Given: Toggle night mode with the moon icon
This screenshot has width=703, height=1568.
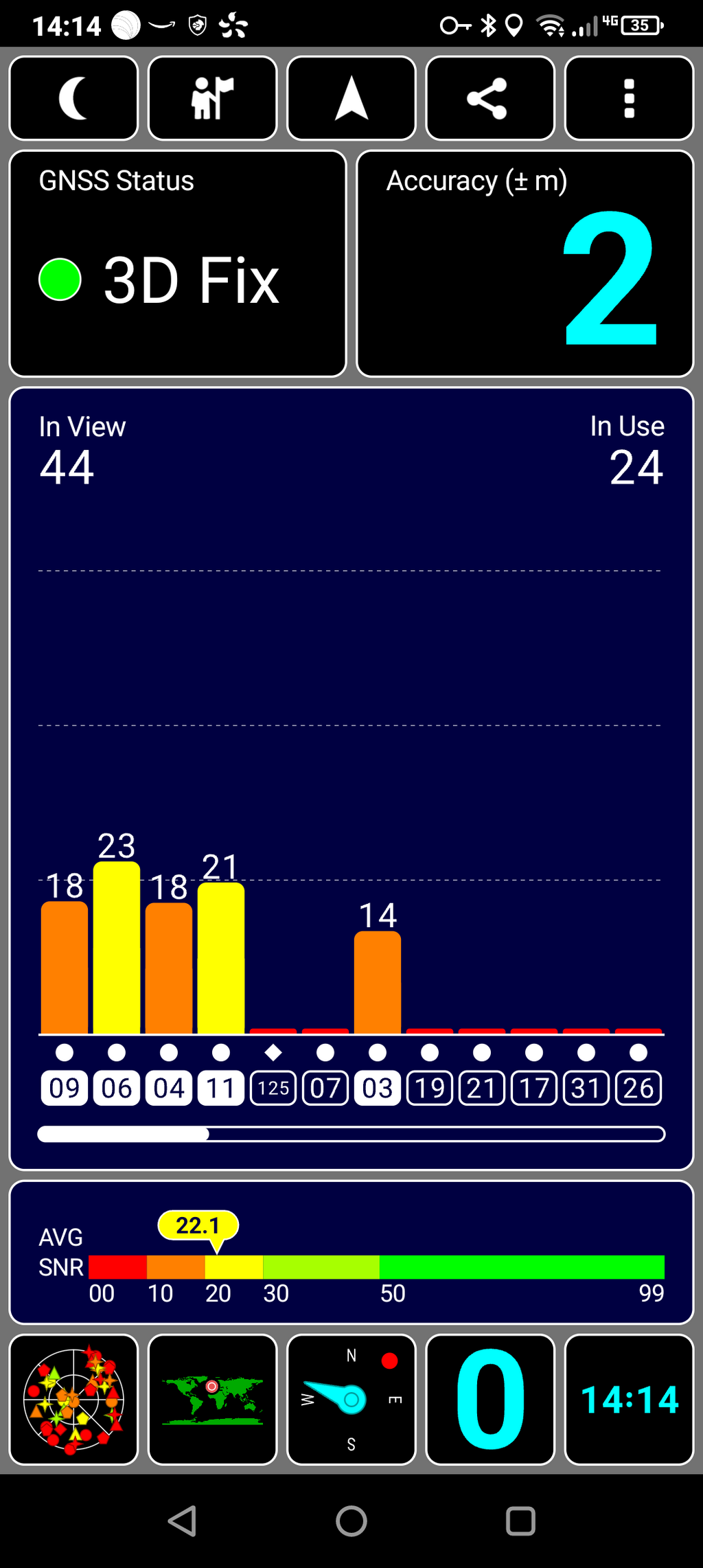Looking at the screenshot, I should pos(73,98).
